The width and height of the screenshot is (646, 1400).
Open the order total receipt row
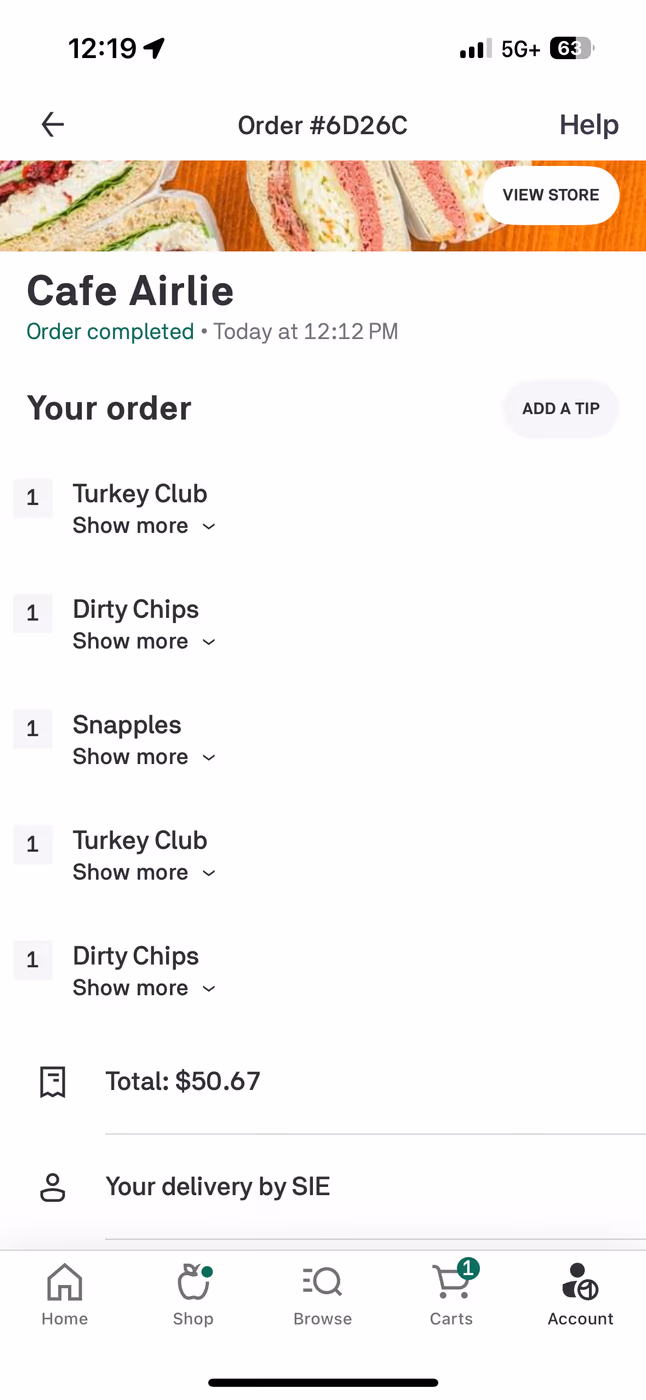[x=323, y=1081]
